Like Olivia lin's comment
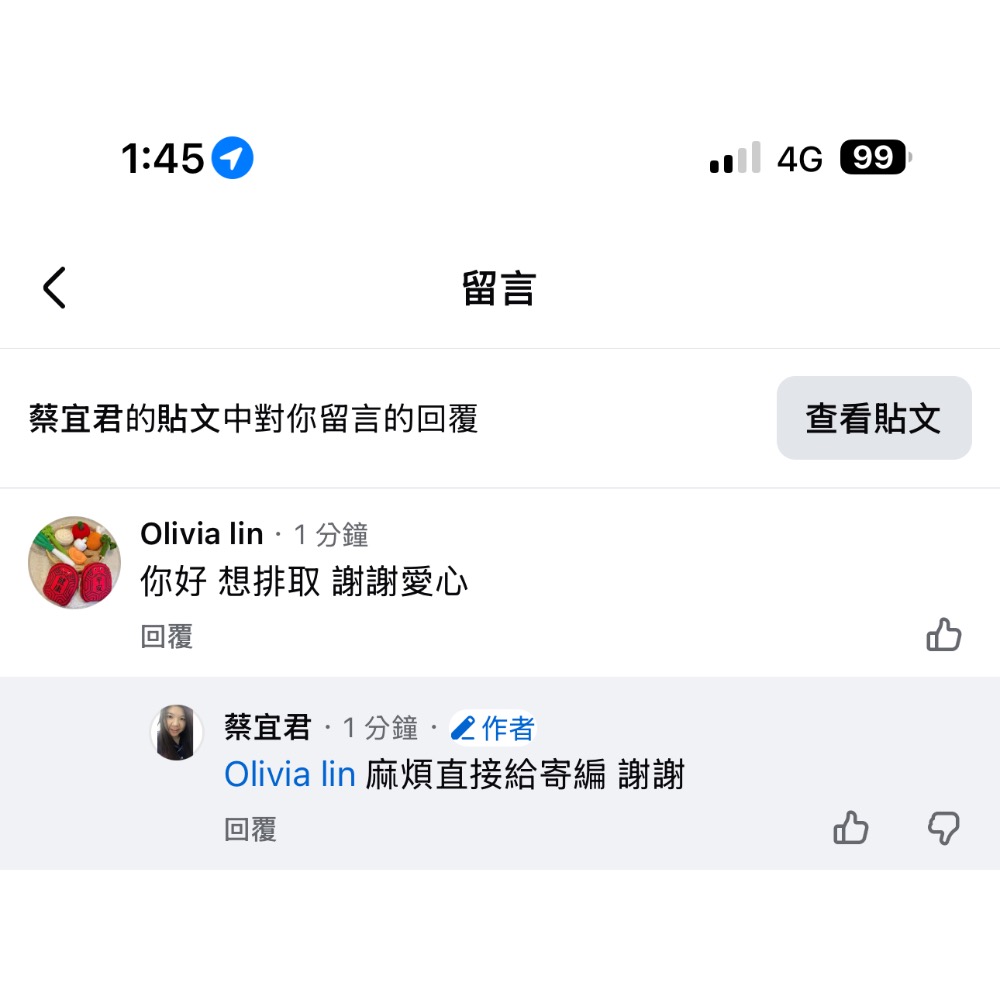This screenshot has width=1000, height=1000. coord(943,635)
